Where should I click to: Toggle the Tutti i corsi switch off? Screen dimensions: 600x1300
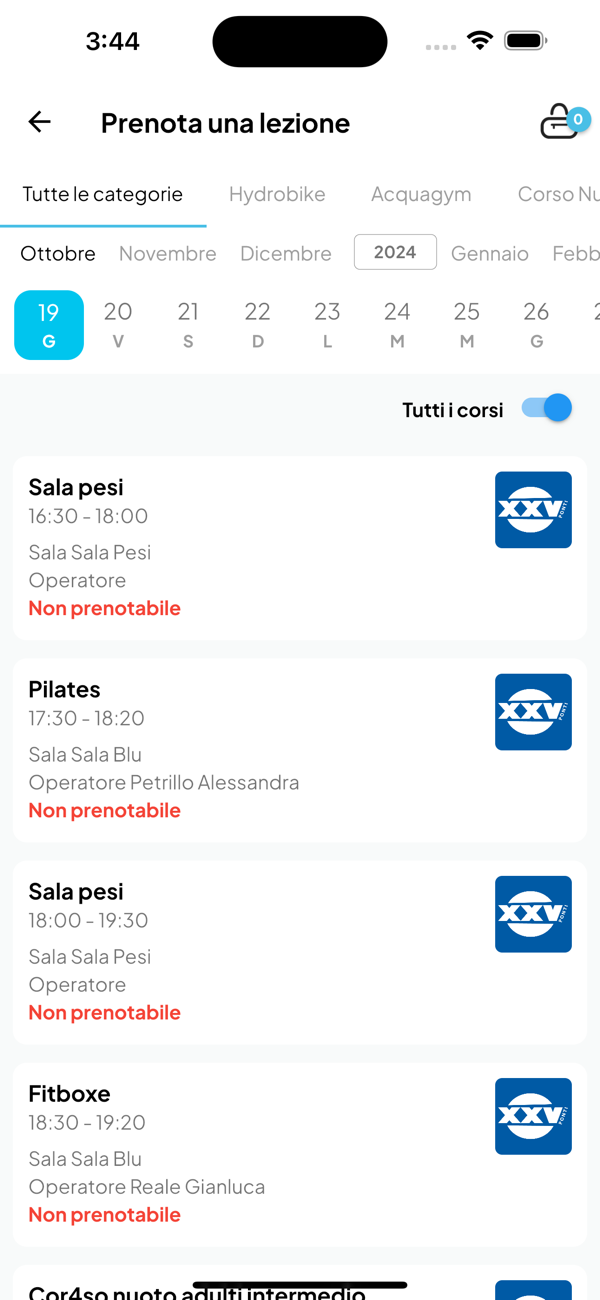547,408
